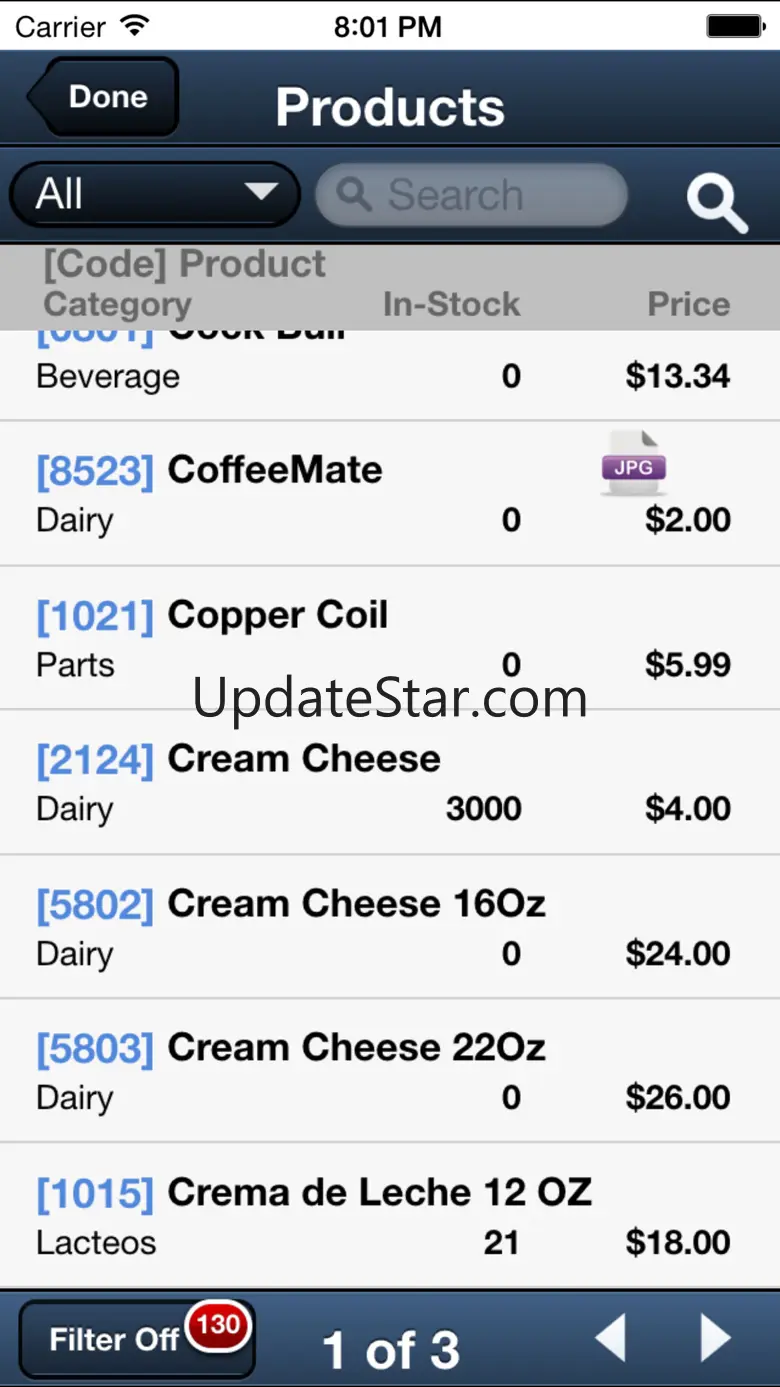This screenshot has height=1387, width=780.
Task: Open Cream Cheese 16Oz product
Action: click(x=356, y=905)
